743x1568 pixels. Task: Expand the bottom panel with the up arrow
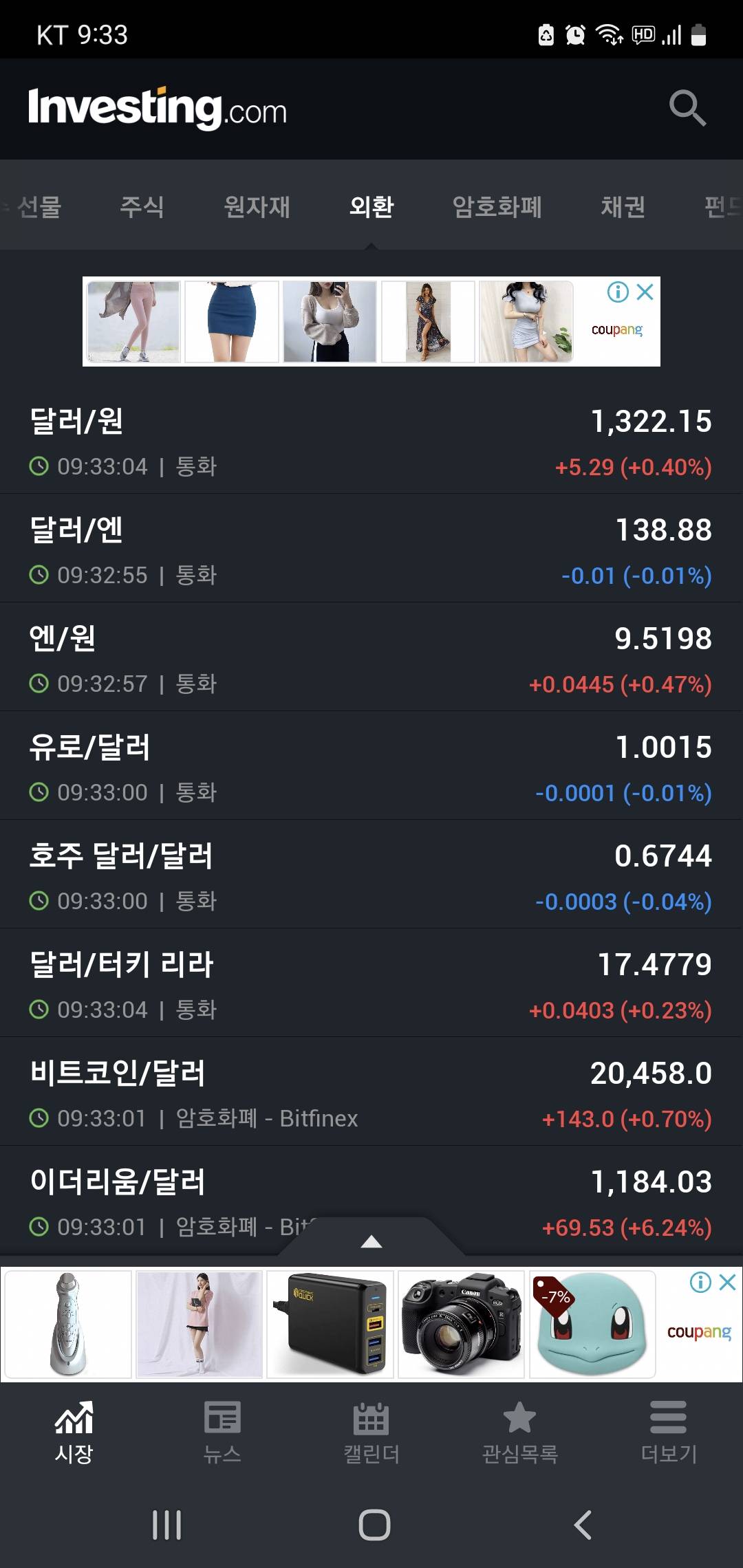tap(371, 1241)
